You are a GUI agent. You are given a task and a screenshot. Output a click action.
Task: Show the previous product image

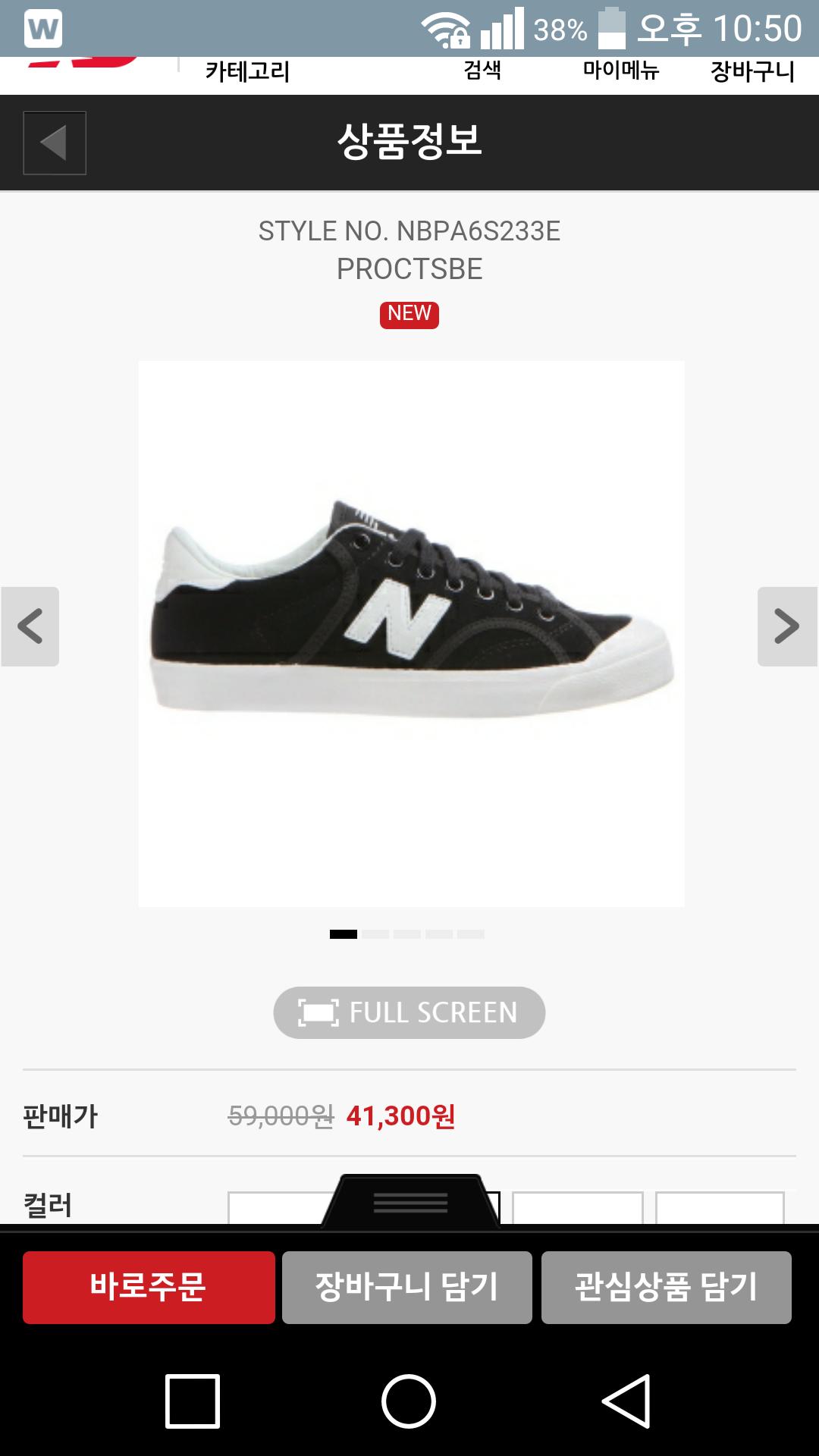click(x=30, y=626)
